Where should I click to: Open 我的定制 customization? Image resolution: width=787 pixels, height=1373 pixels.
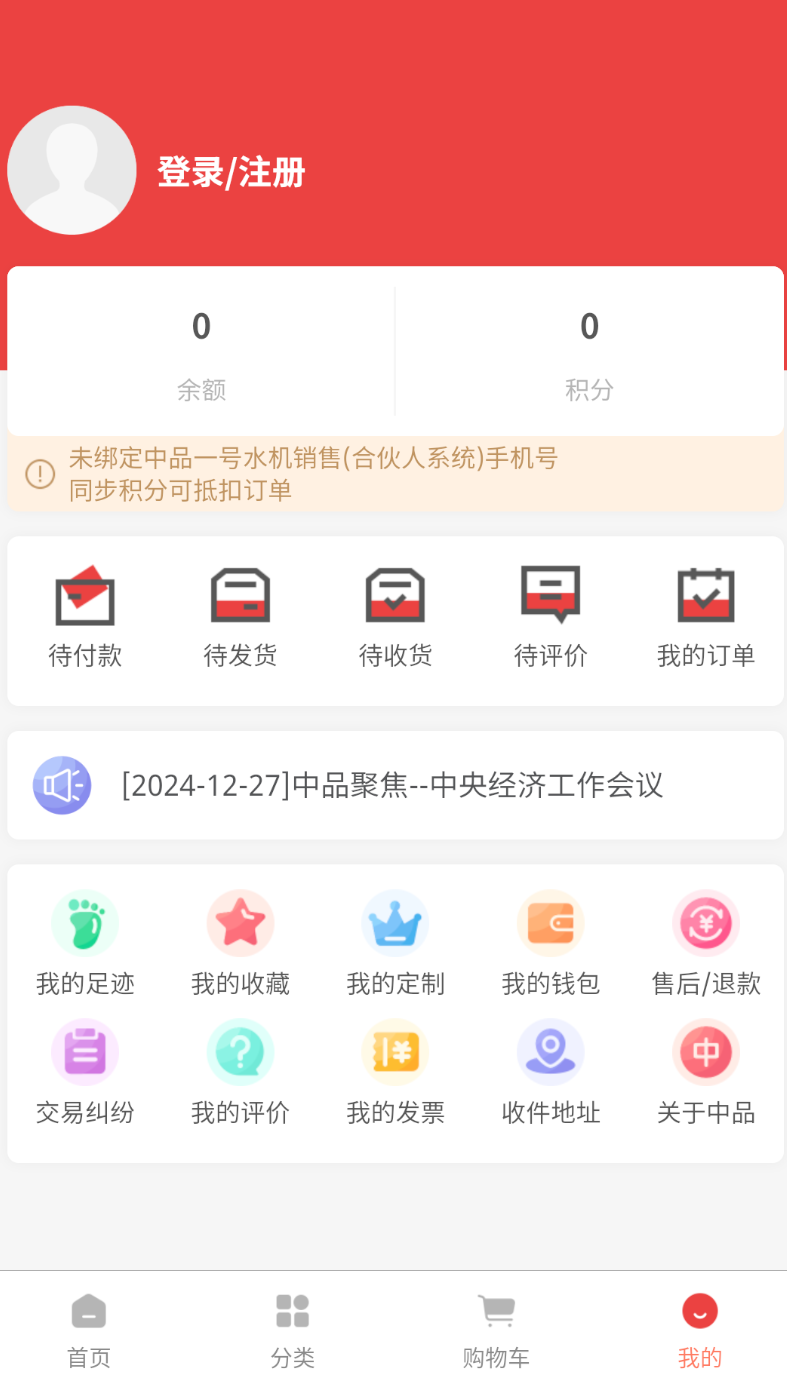(x=395, y=945)
